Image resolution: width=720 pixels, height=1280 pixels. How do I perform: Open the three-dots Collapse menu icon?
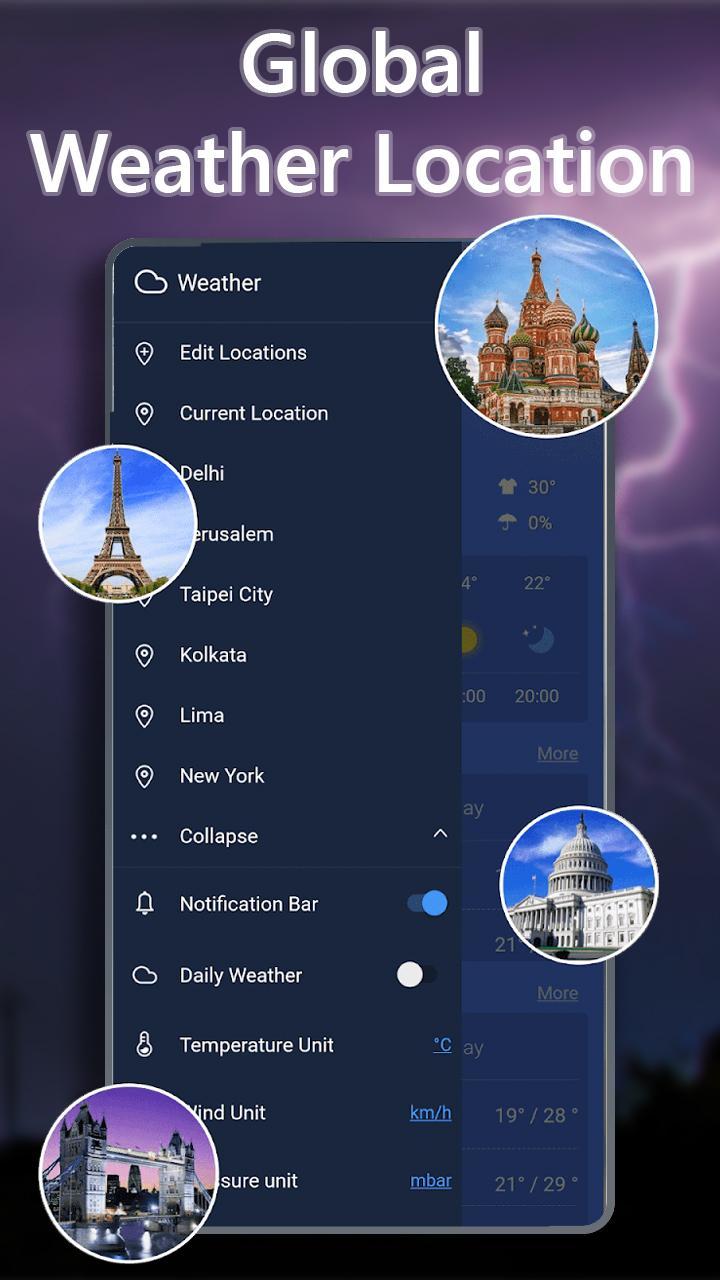pos(147,835)
